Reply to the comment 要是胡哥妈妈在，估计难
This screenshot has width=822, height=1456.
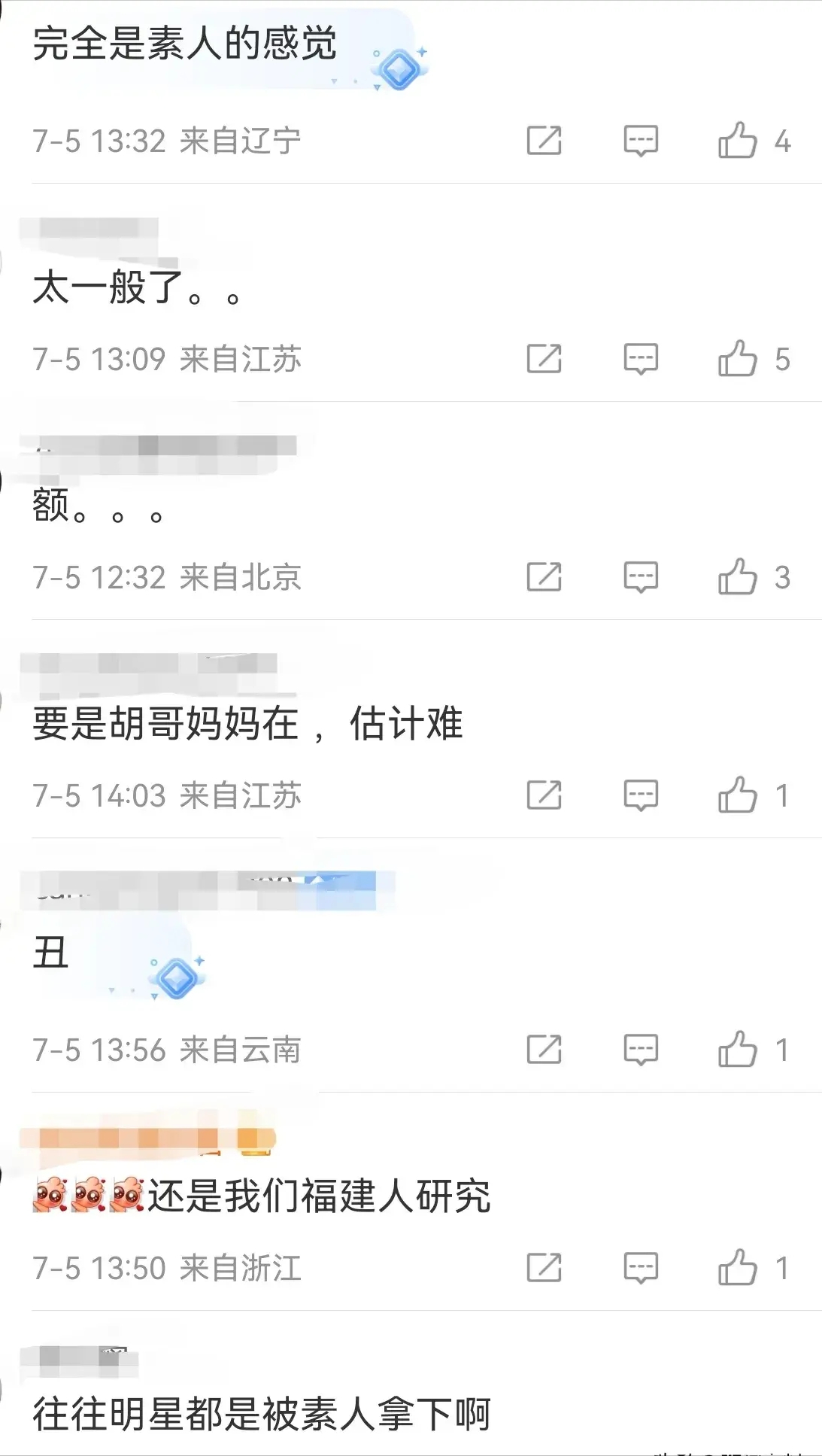click(641, 795)
